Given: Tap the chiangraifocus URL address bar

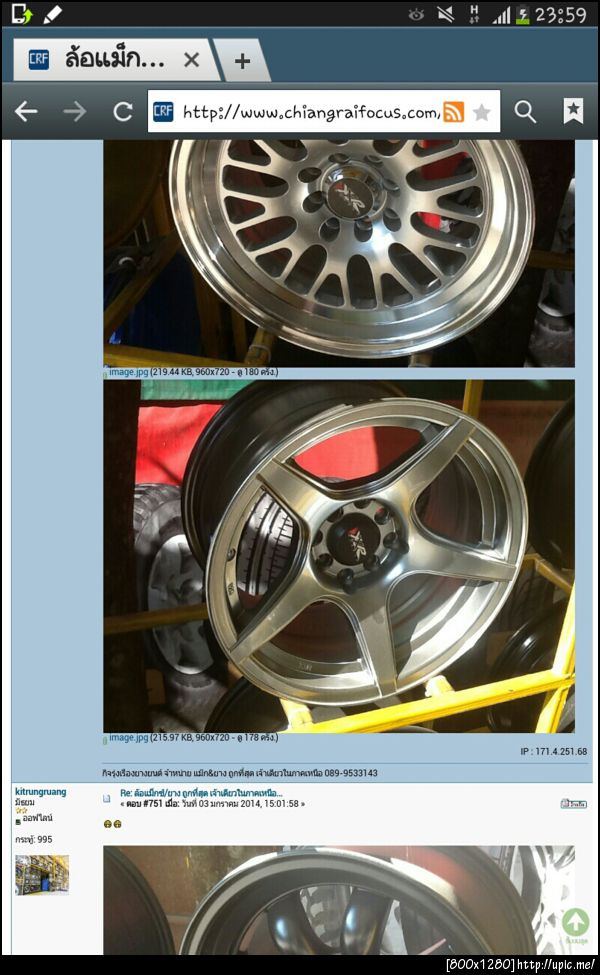Looking at the screenshot, I should click(x=310, y=112).
